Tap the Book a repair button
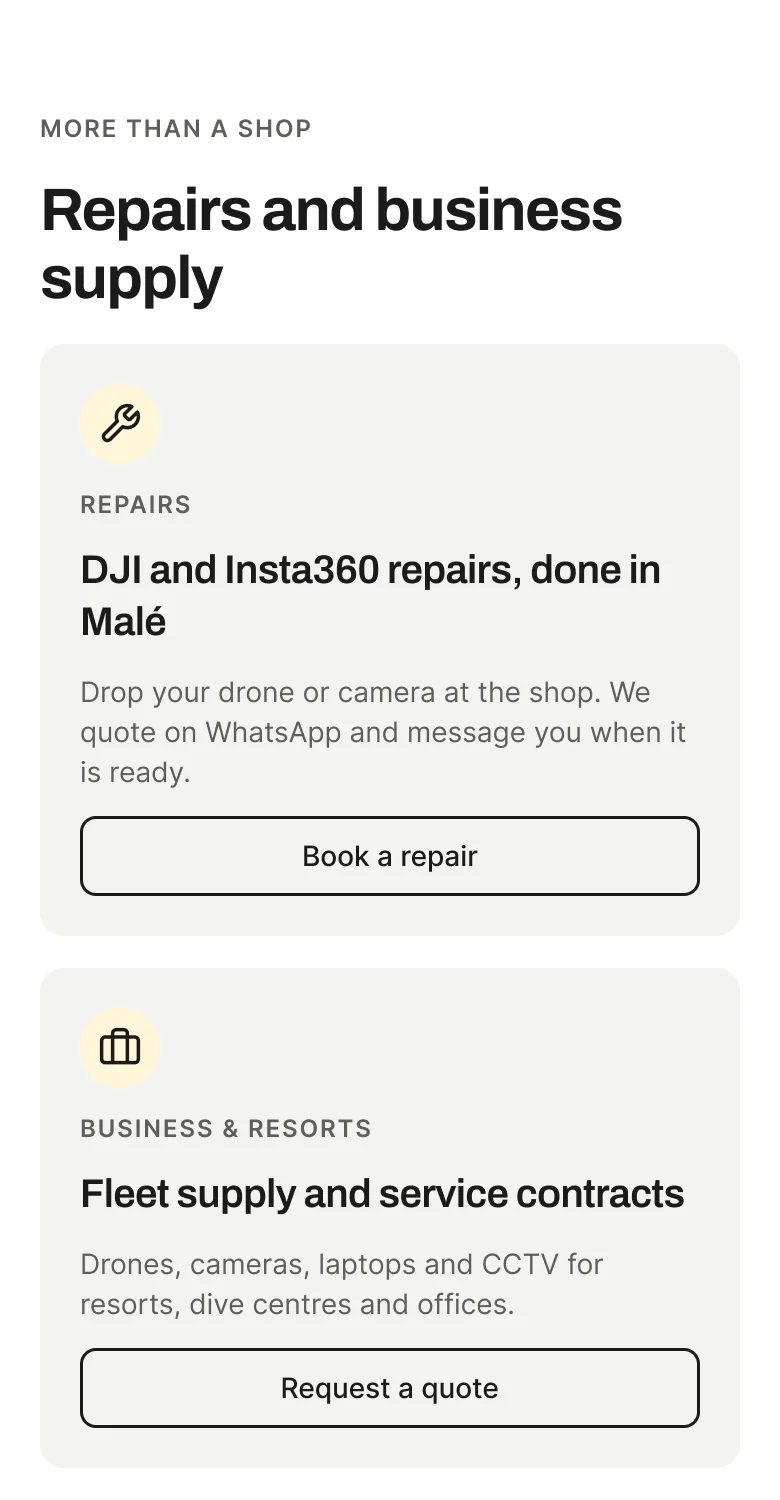 (390, 856)
